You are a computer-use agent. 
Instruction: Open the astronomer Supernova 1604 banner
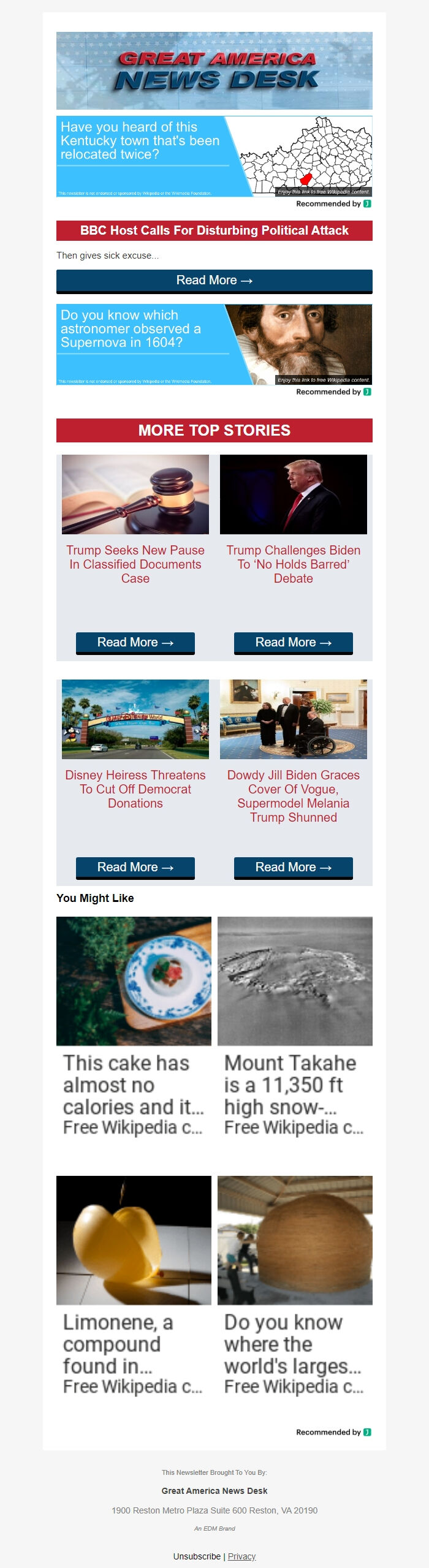pos(214,344)
